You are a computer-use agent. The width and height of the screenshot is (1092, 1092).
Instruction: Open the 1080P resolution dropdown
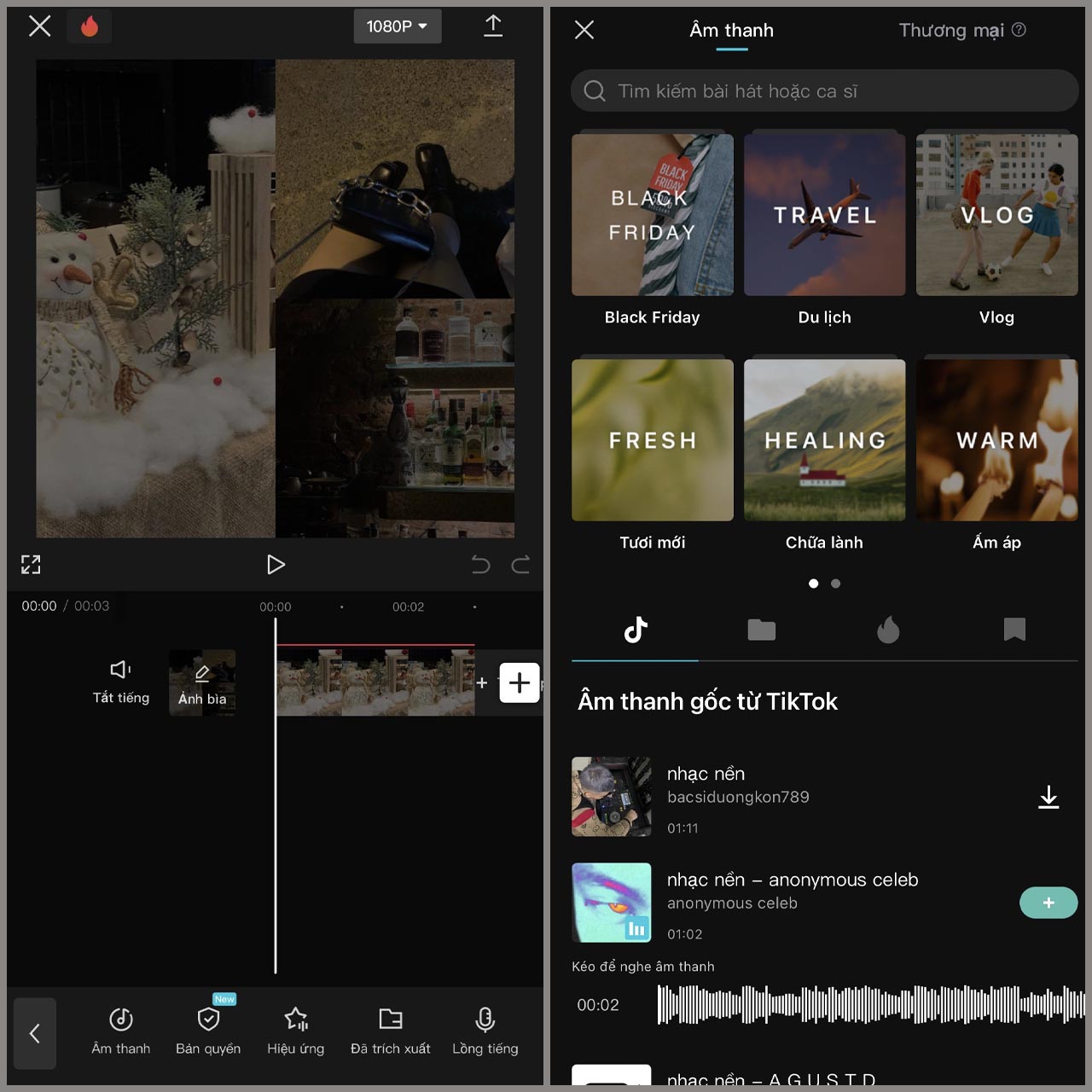tap(397, 26)
